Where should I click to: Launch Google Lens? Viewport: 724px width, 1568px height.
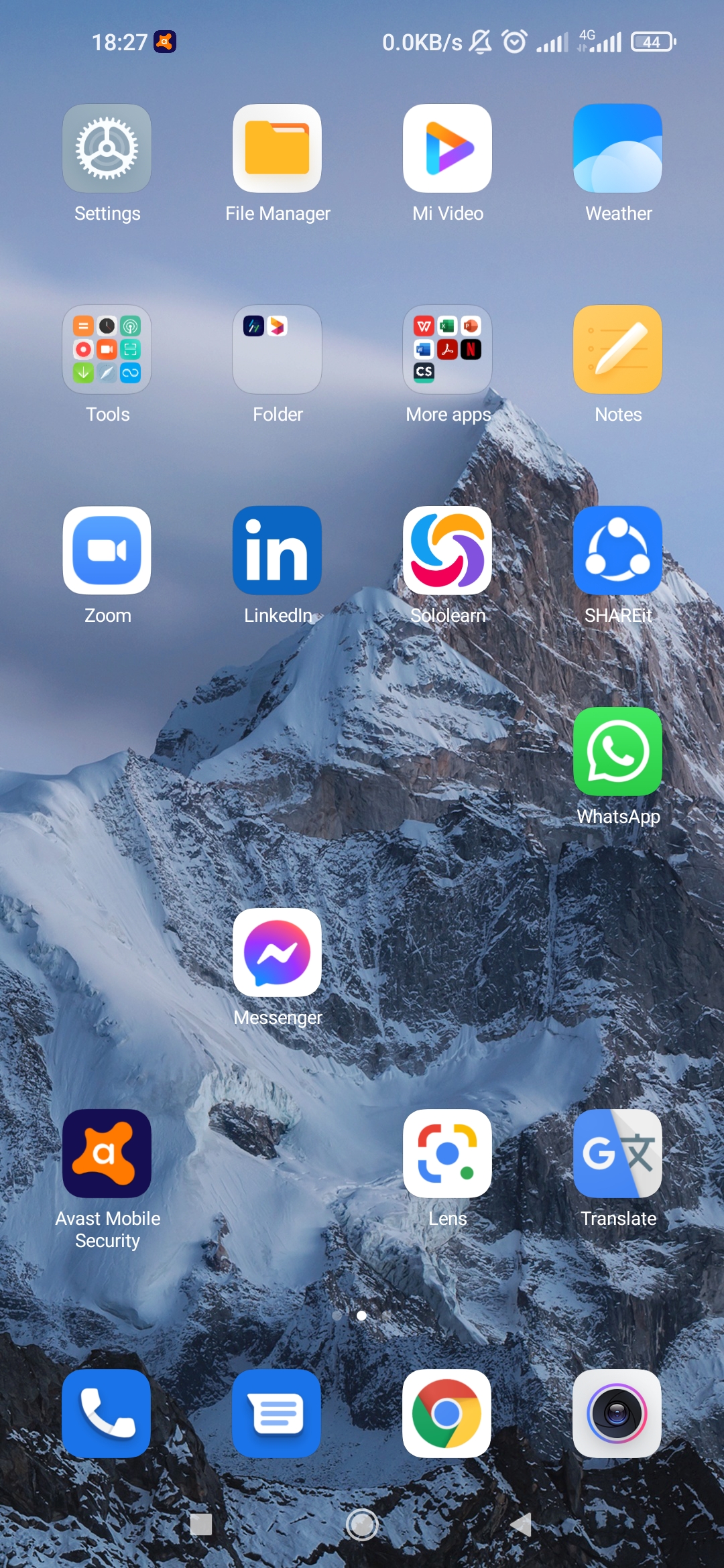(447, 1154)
